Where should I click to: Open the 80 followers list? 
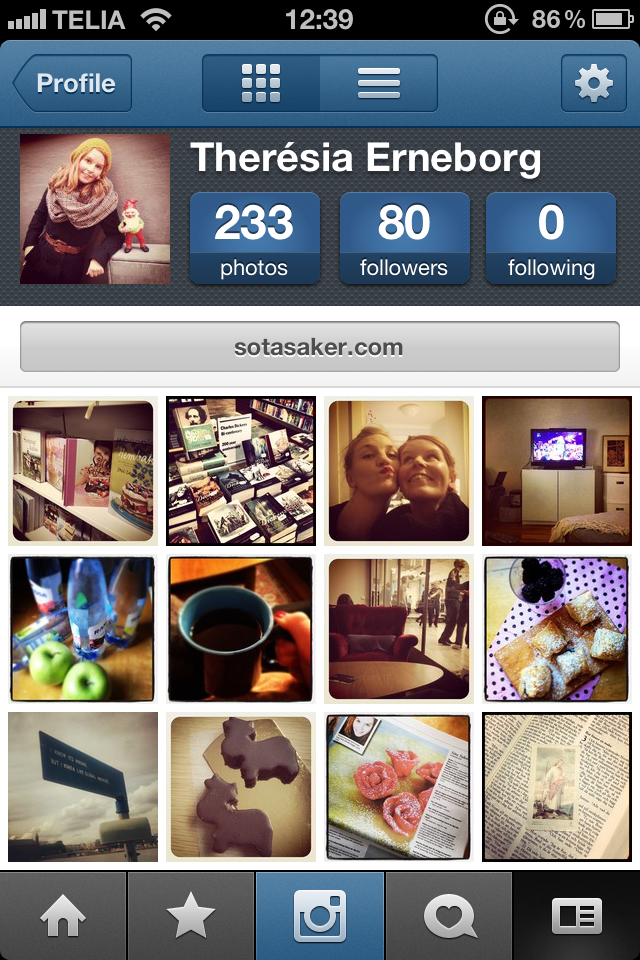pos(404,239)
